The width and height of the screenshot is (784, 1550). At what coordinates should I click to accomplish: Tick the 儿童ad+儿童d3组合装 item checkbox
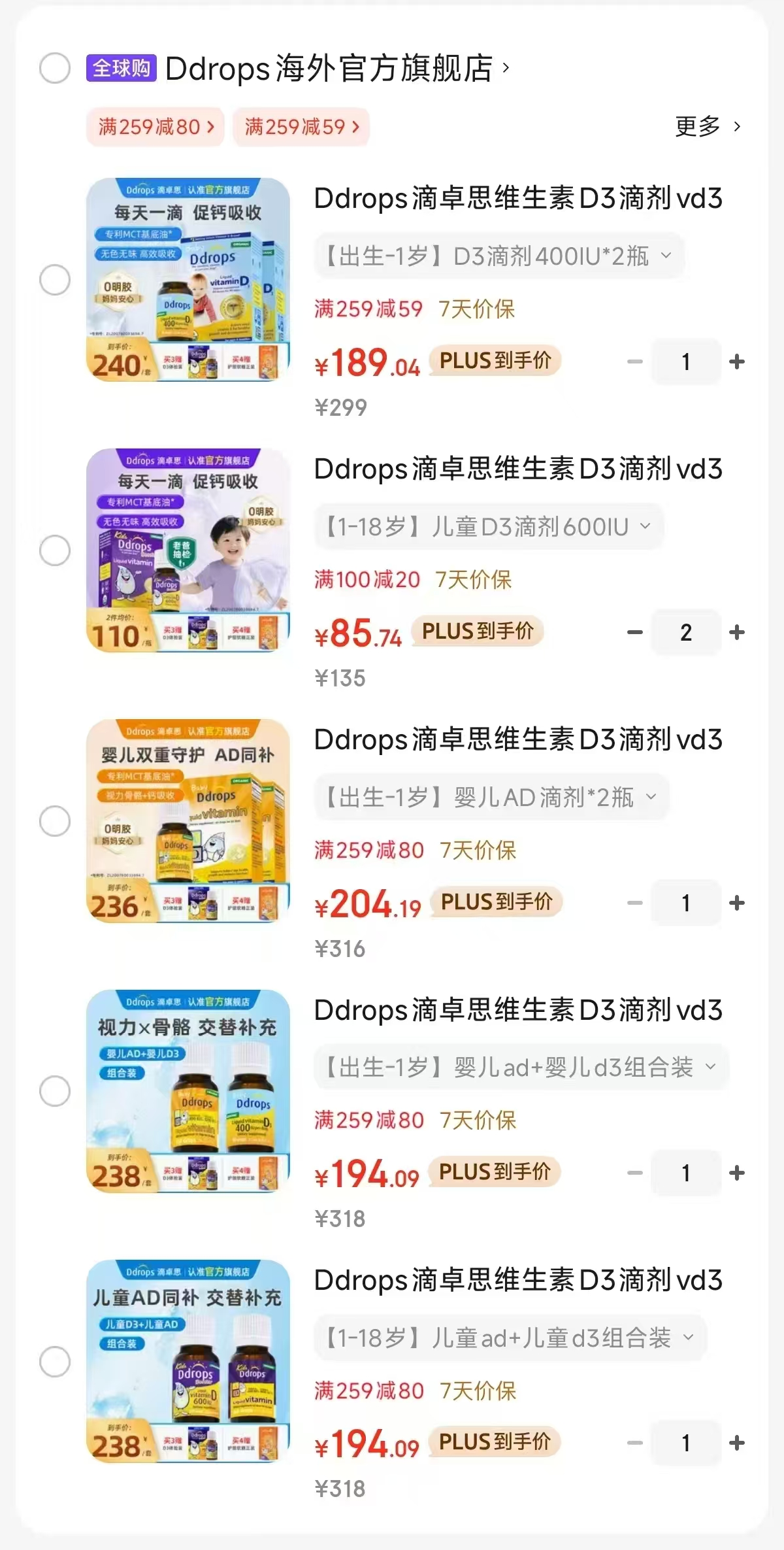coord(55,1362)
